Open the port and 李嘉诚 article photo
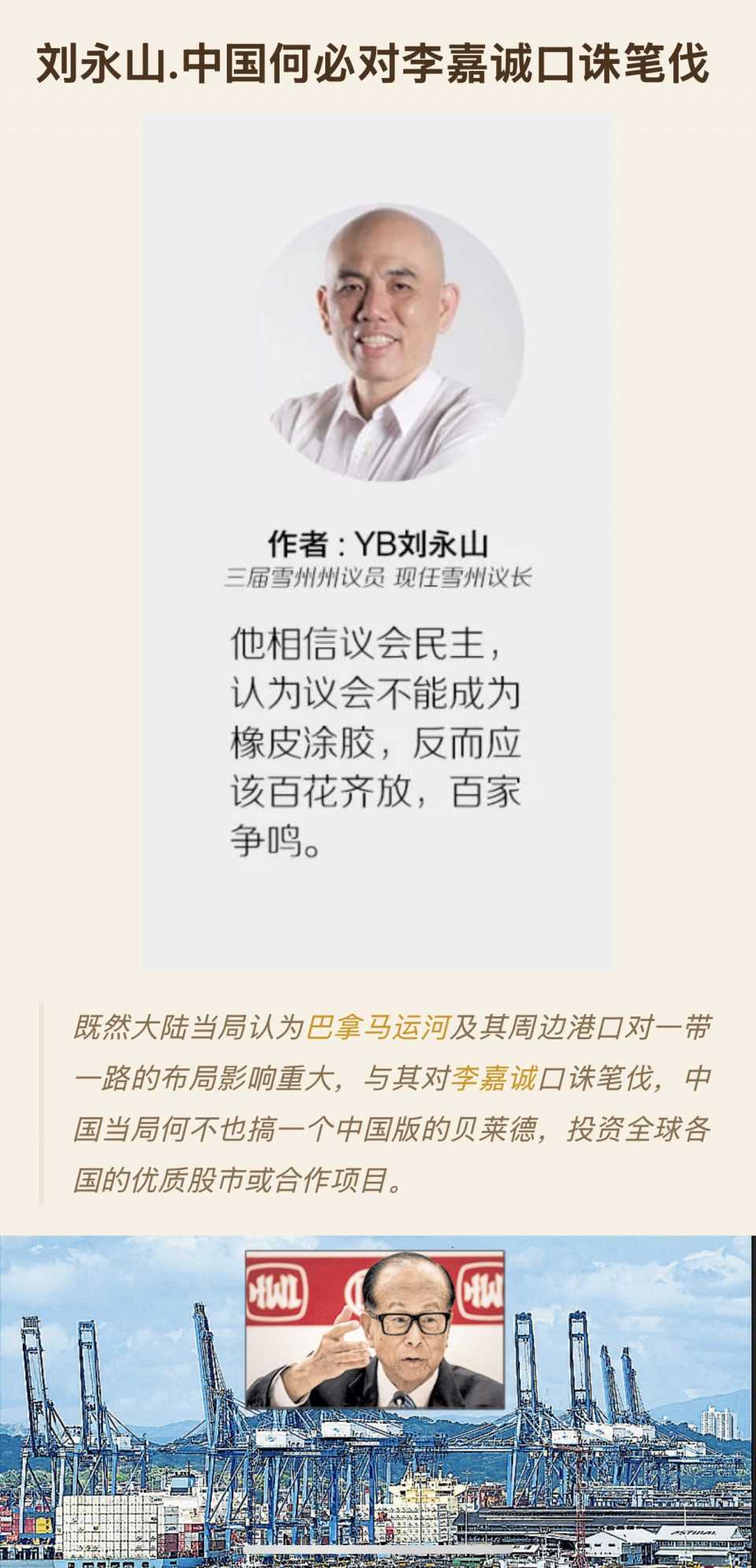Image resolution: width=756 pixels, height=1568 pixels. tap(376, 1399)
